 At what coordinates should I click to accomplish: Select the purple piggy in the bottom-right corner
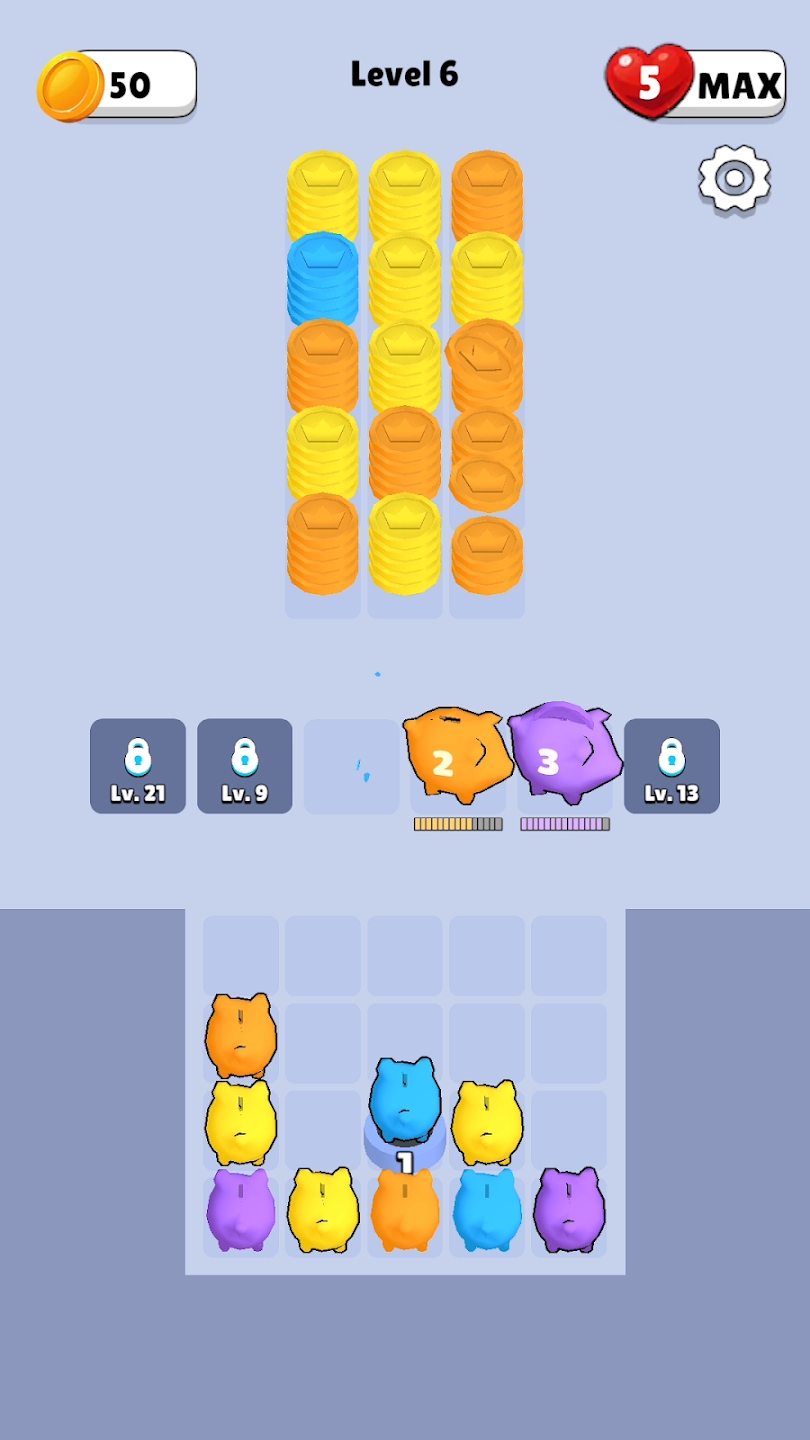(x=569, y=1211)
